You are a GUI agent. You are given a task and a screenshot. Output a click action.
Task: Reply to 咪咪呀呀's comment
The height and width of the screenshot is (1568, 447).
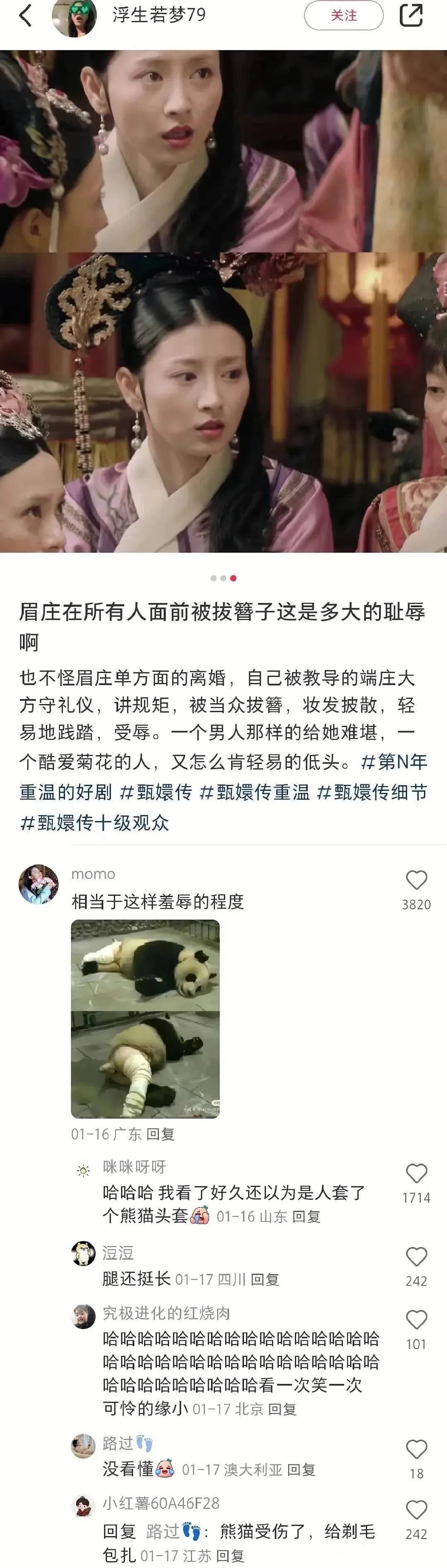(x=306, y=1216)
